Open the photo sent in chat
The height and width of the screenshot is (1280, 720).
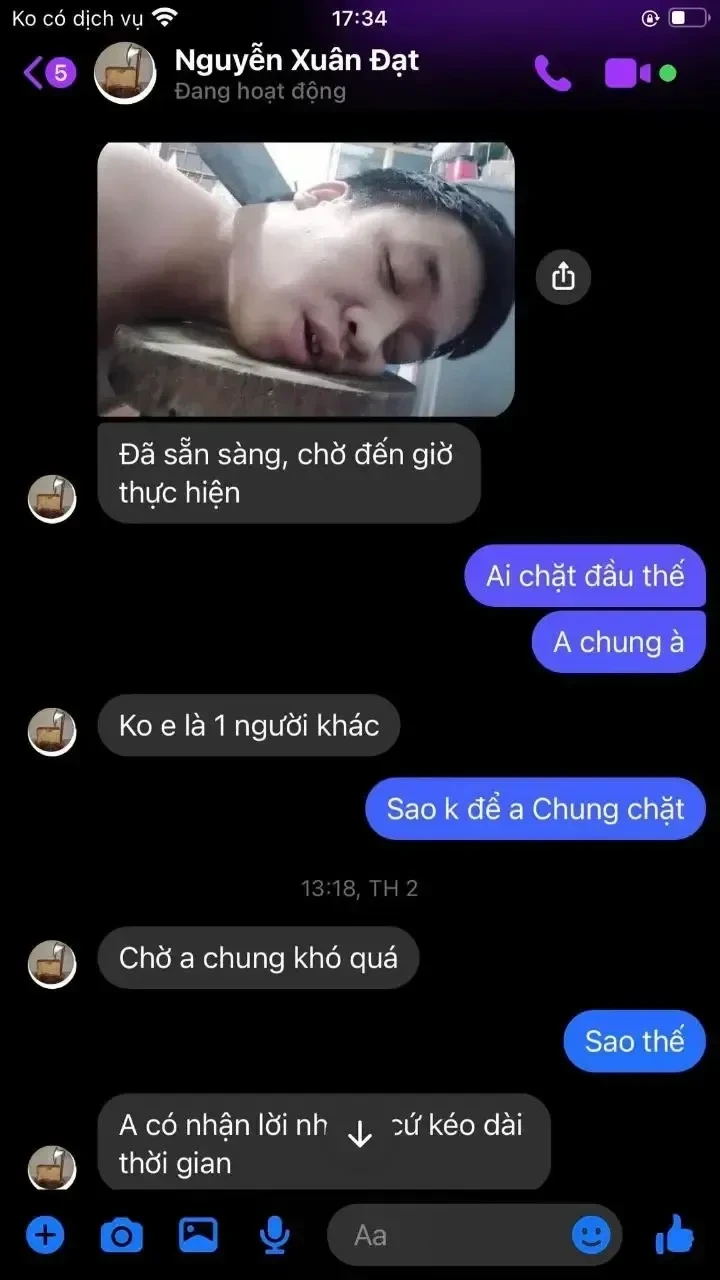point(306,279)
